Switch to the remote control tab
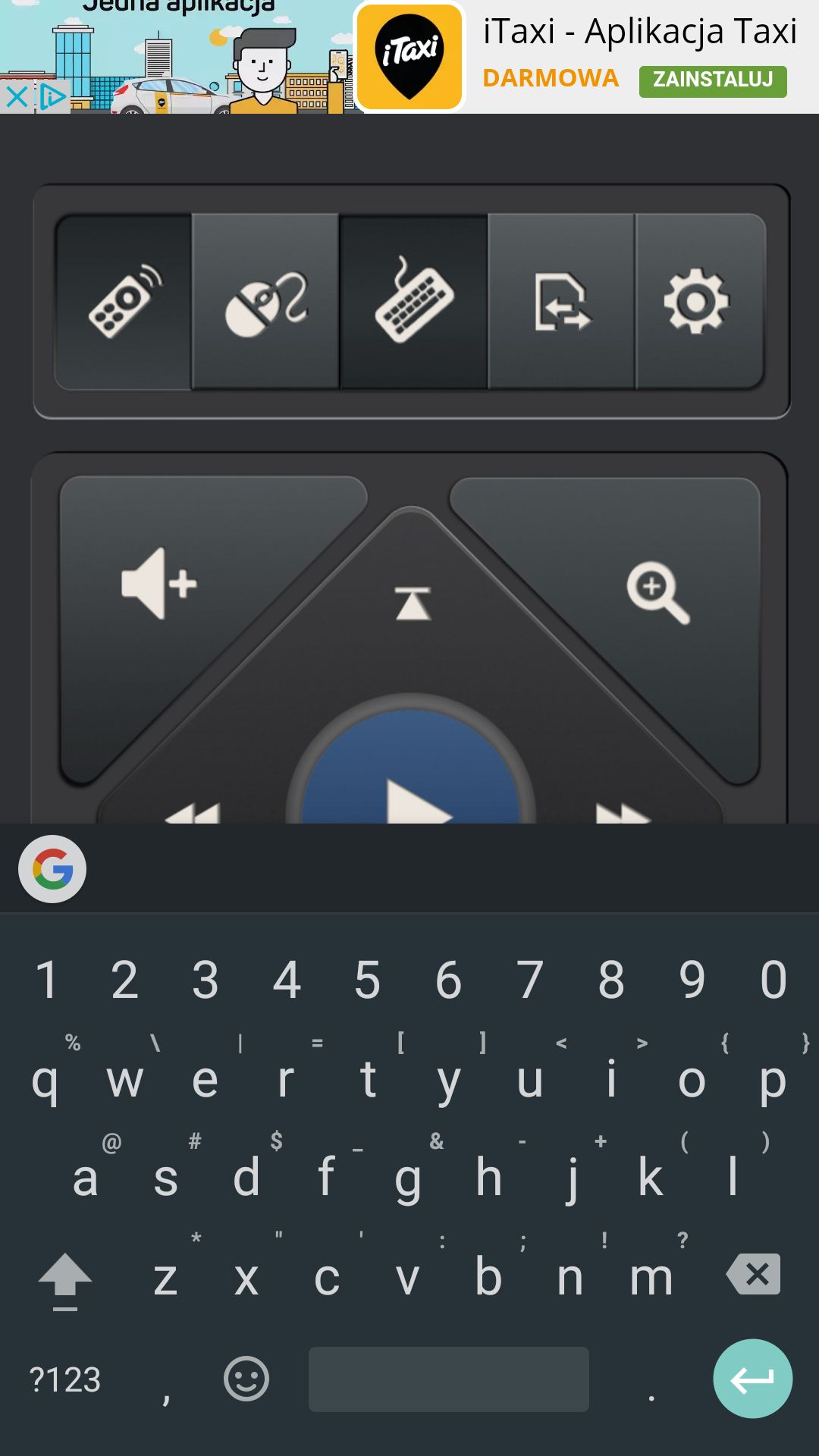819x1456 pixels. tap(124, 302)
